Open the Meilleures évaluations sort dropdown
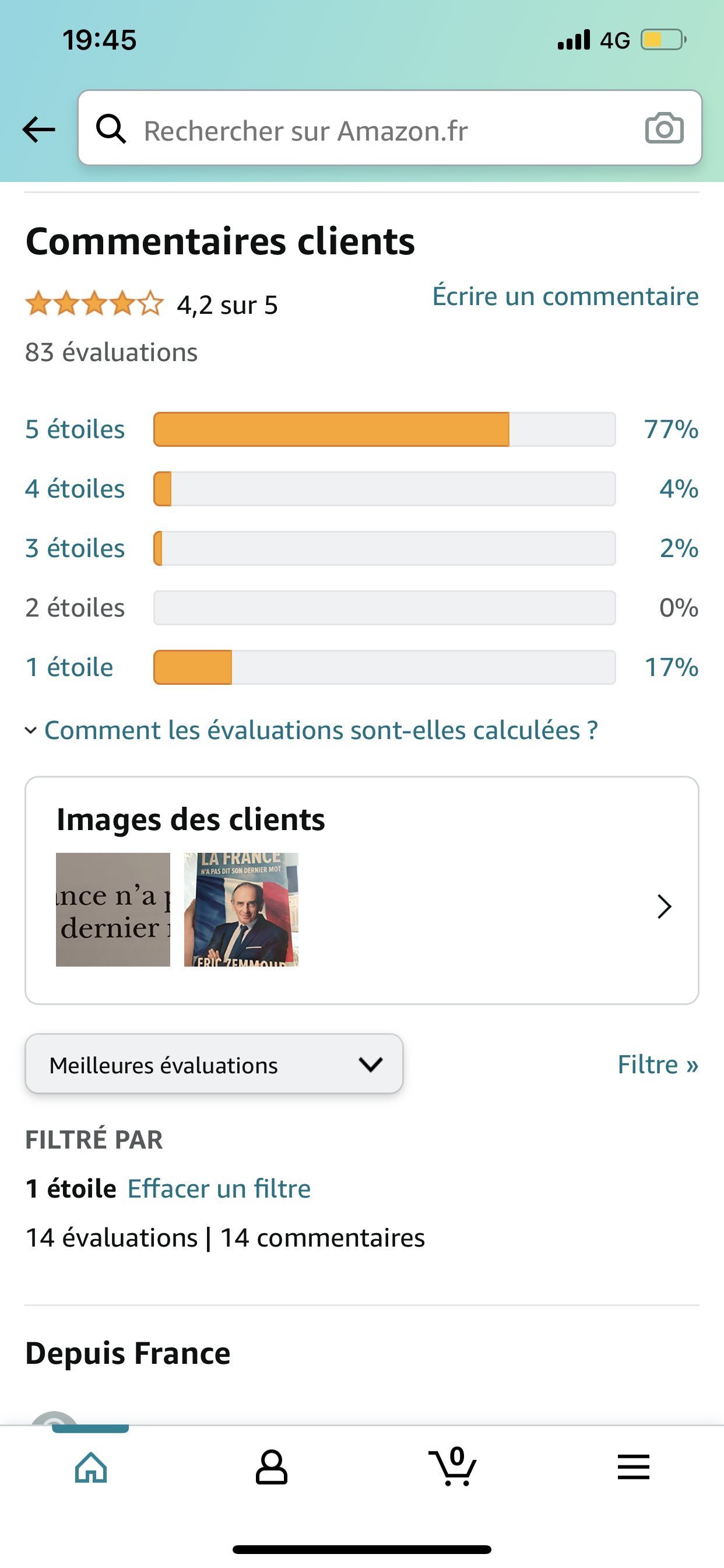 214,1063
